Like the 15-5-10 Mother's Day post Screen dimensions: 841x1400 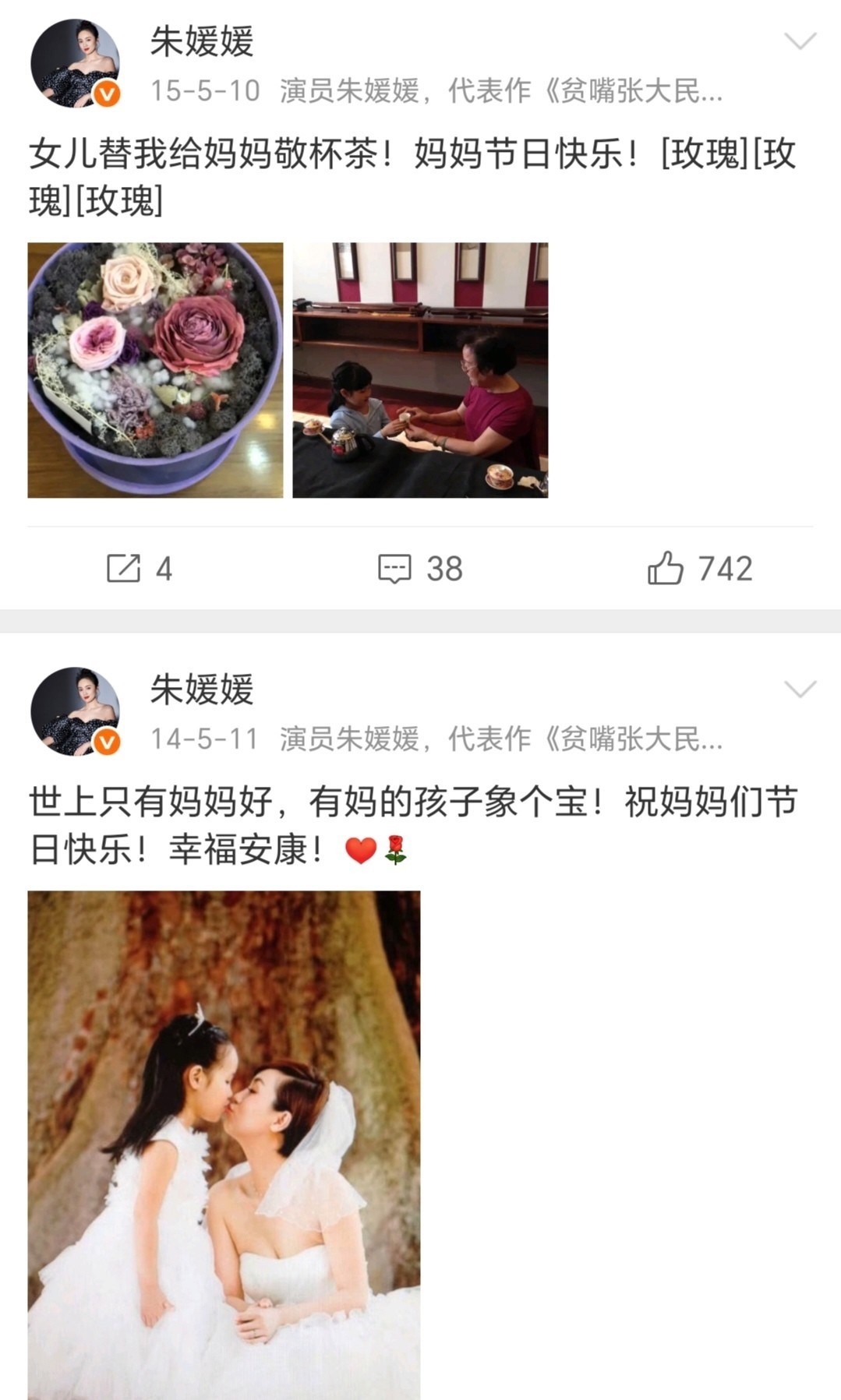(699, 569)
